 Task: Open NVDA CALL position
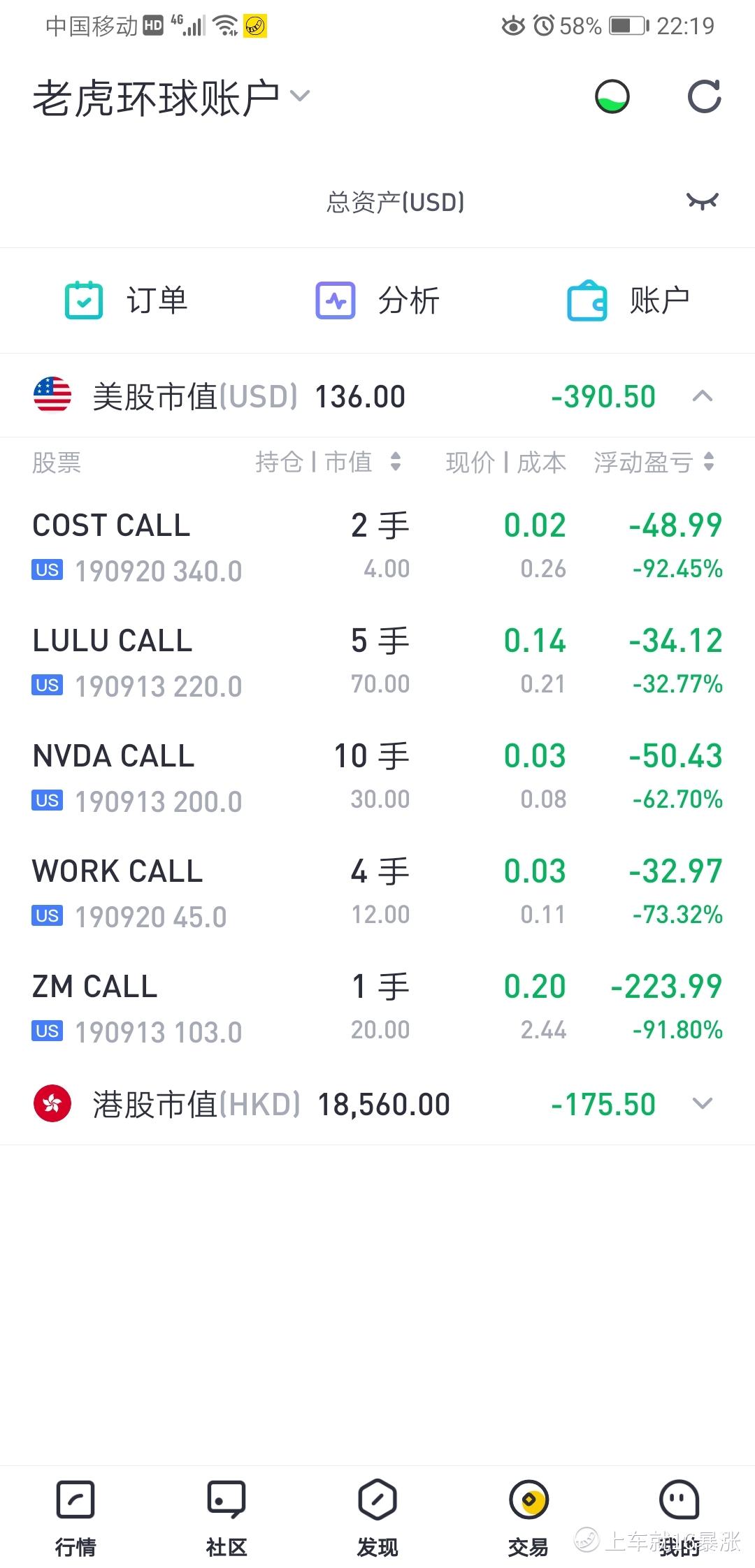click(377, 778)
